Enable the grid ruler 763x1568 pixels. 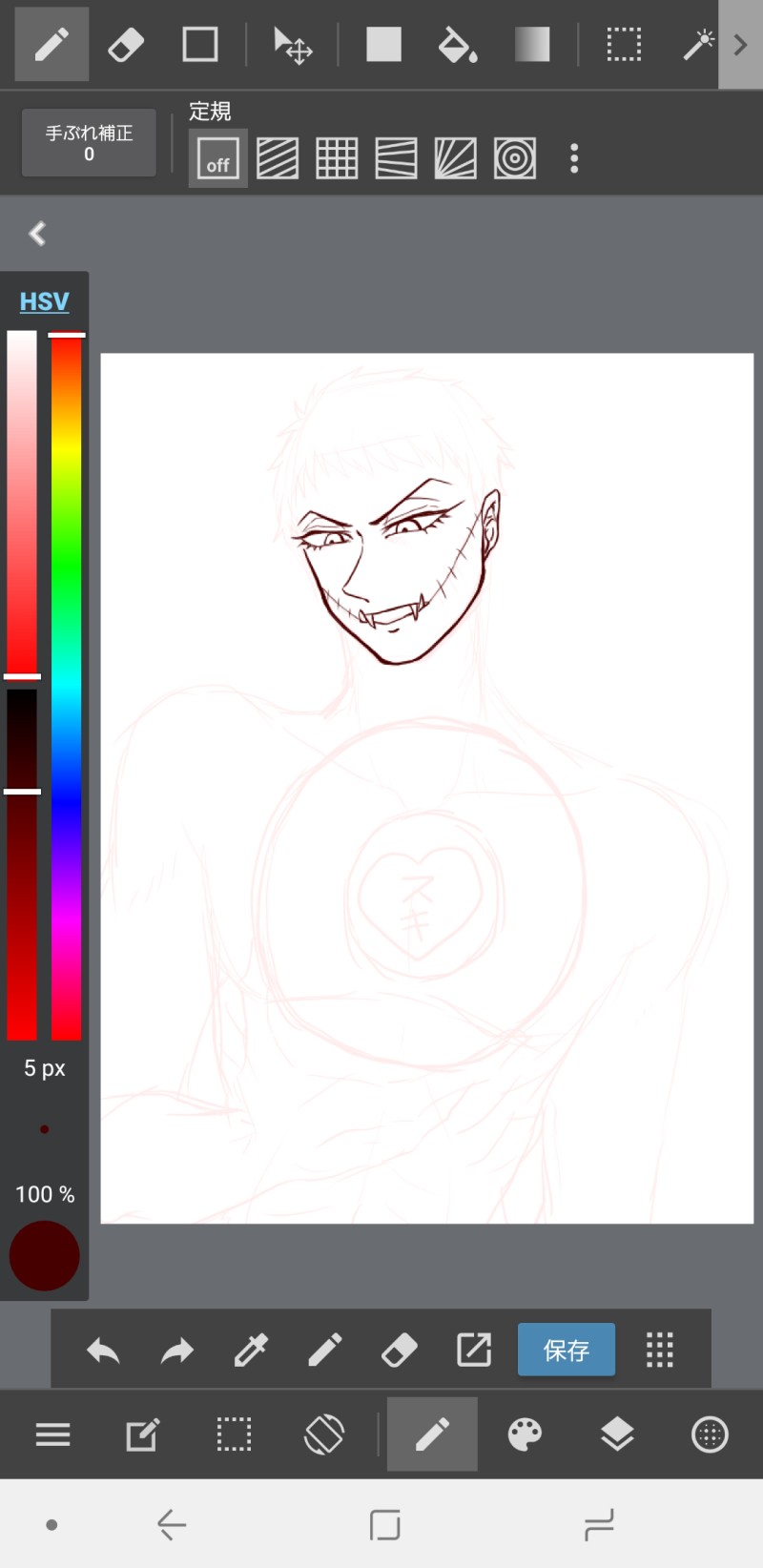click(x=337, y=158)
